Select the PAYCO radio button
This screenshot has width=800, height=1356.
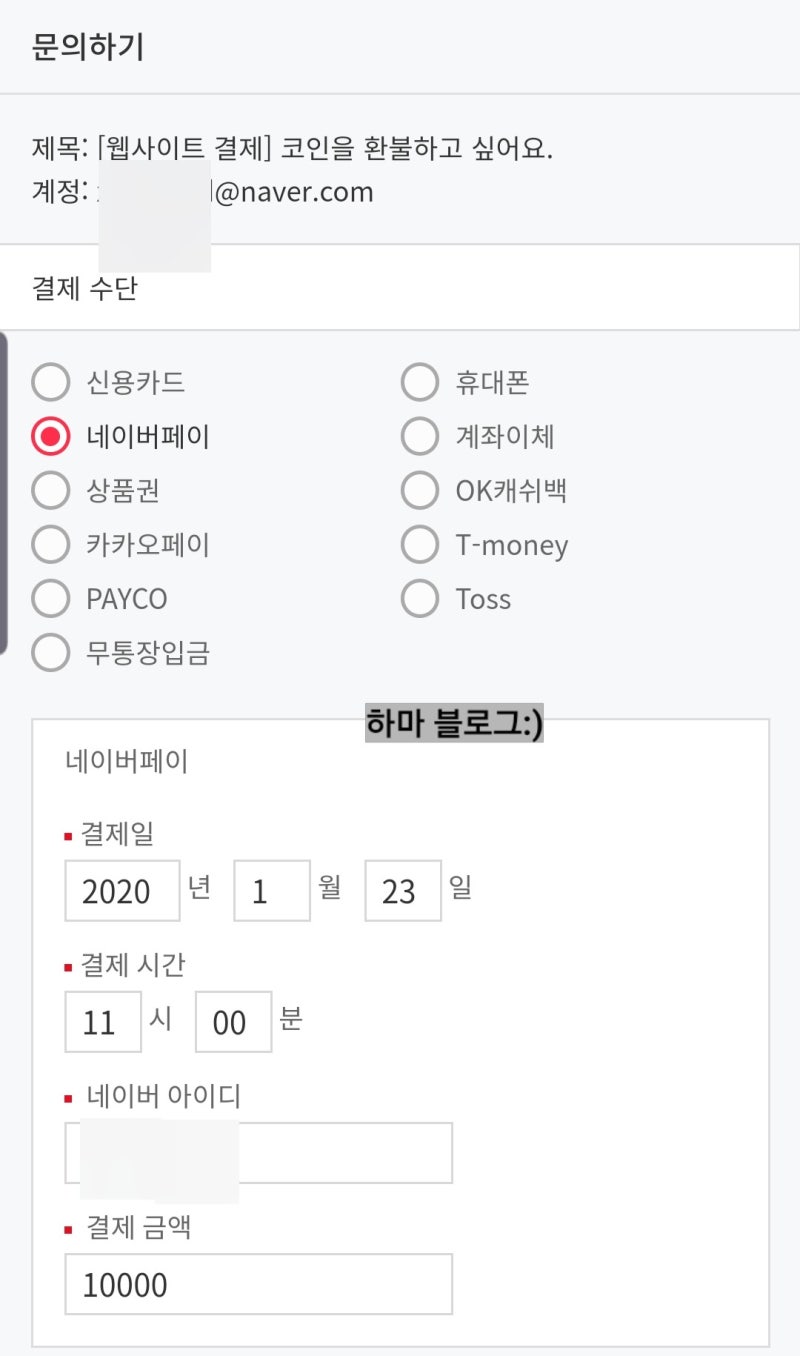50,598
